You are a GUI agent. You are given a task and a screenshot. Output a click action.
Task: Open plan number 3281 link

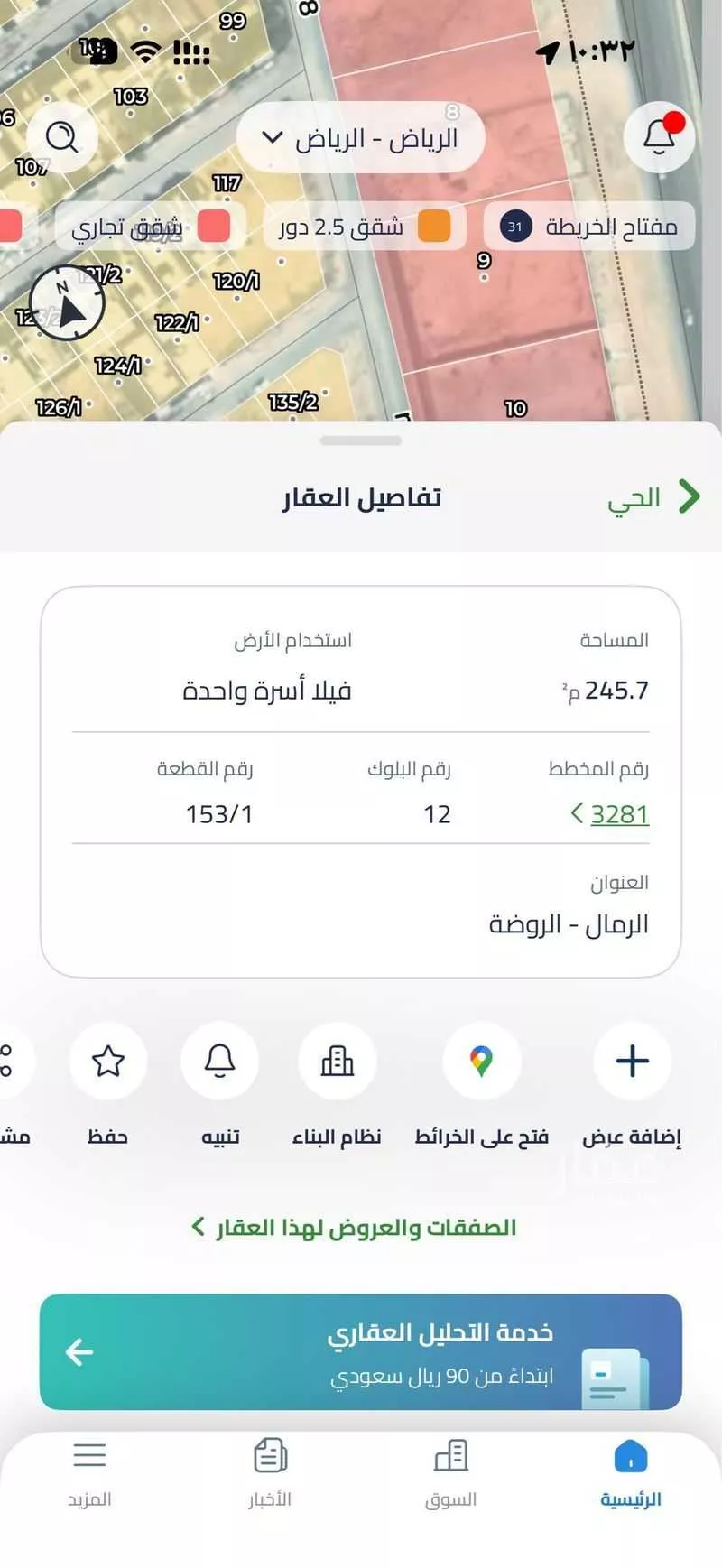pyautogui.click(x=611, y=814)
